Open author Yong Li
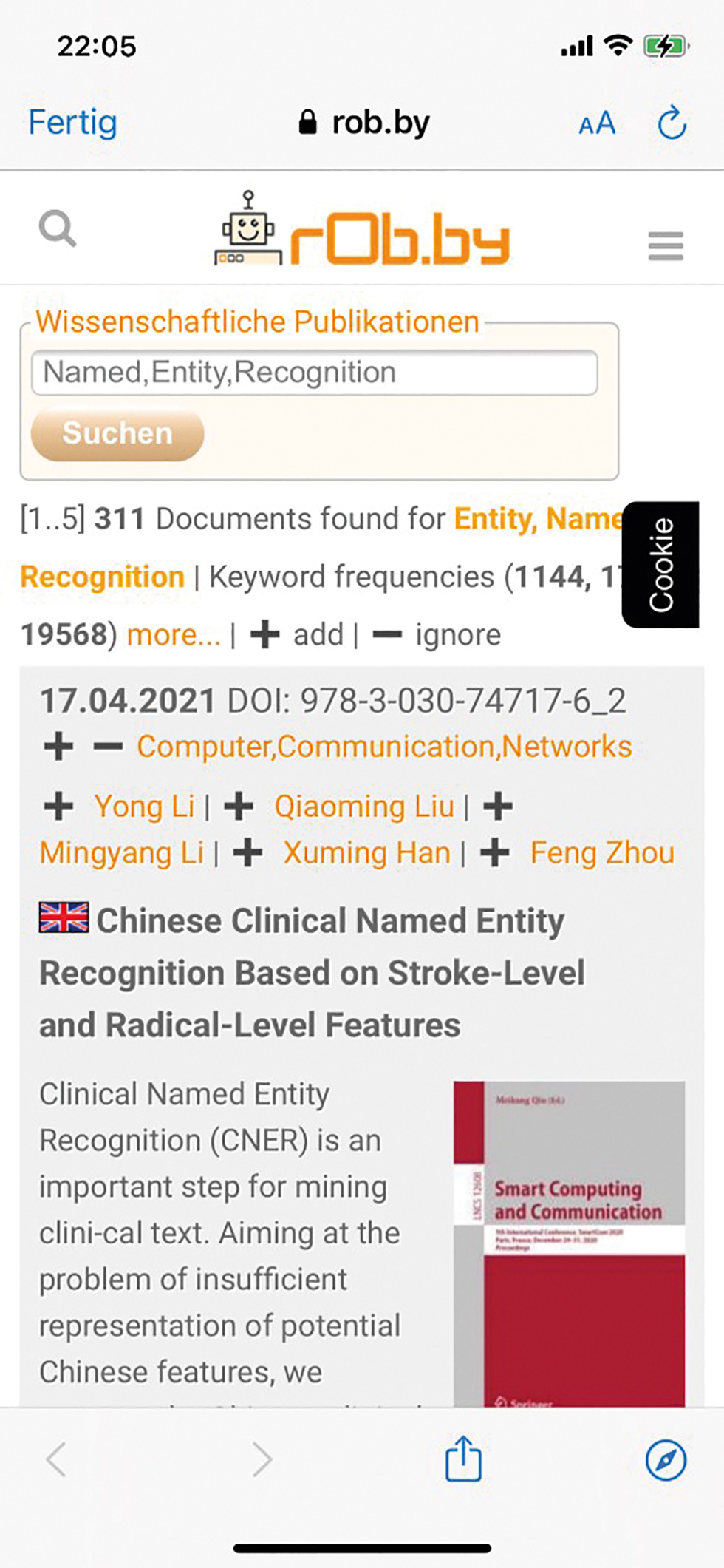 click(x=144, y=807)
